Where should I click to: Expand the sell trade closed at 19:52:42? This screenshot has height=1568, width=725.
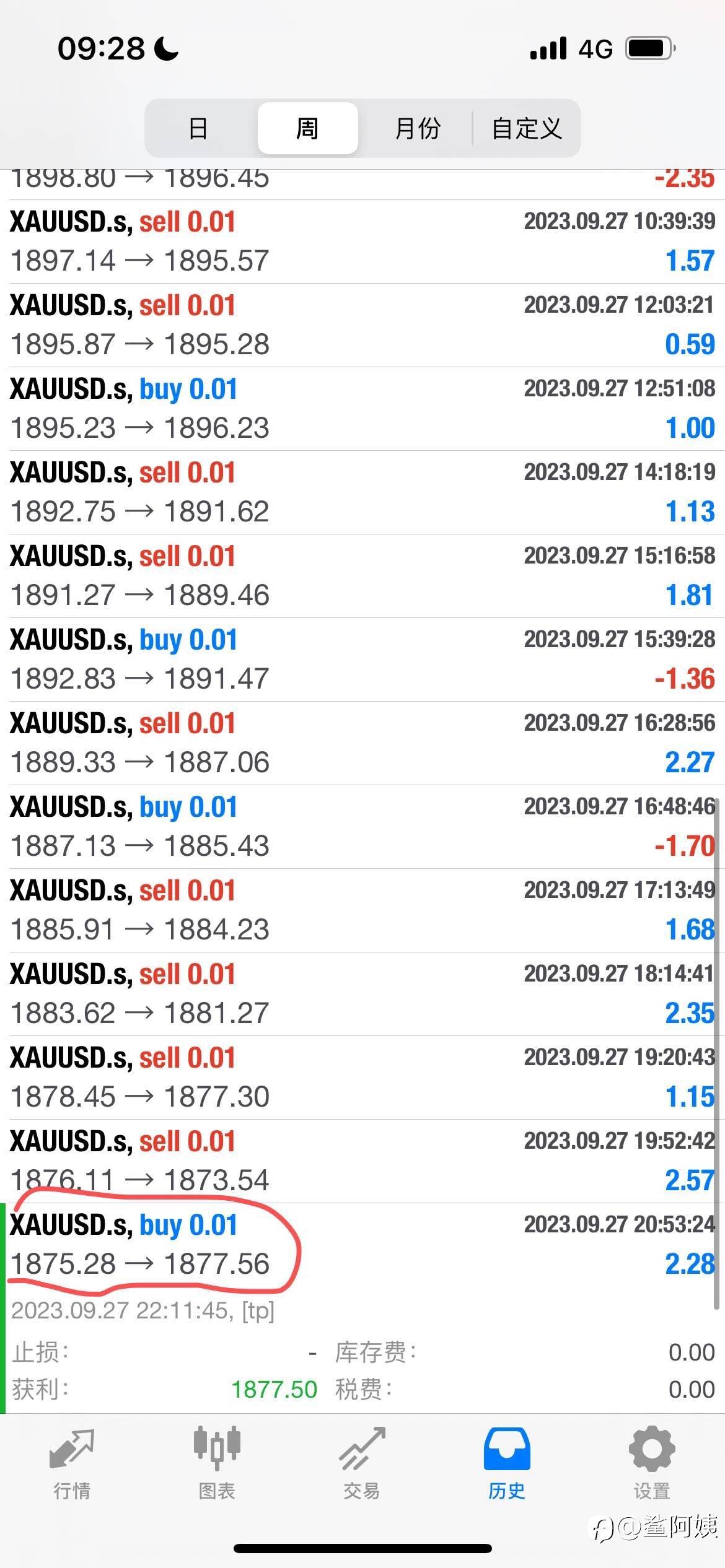click(x=362, y=1161)
